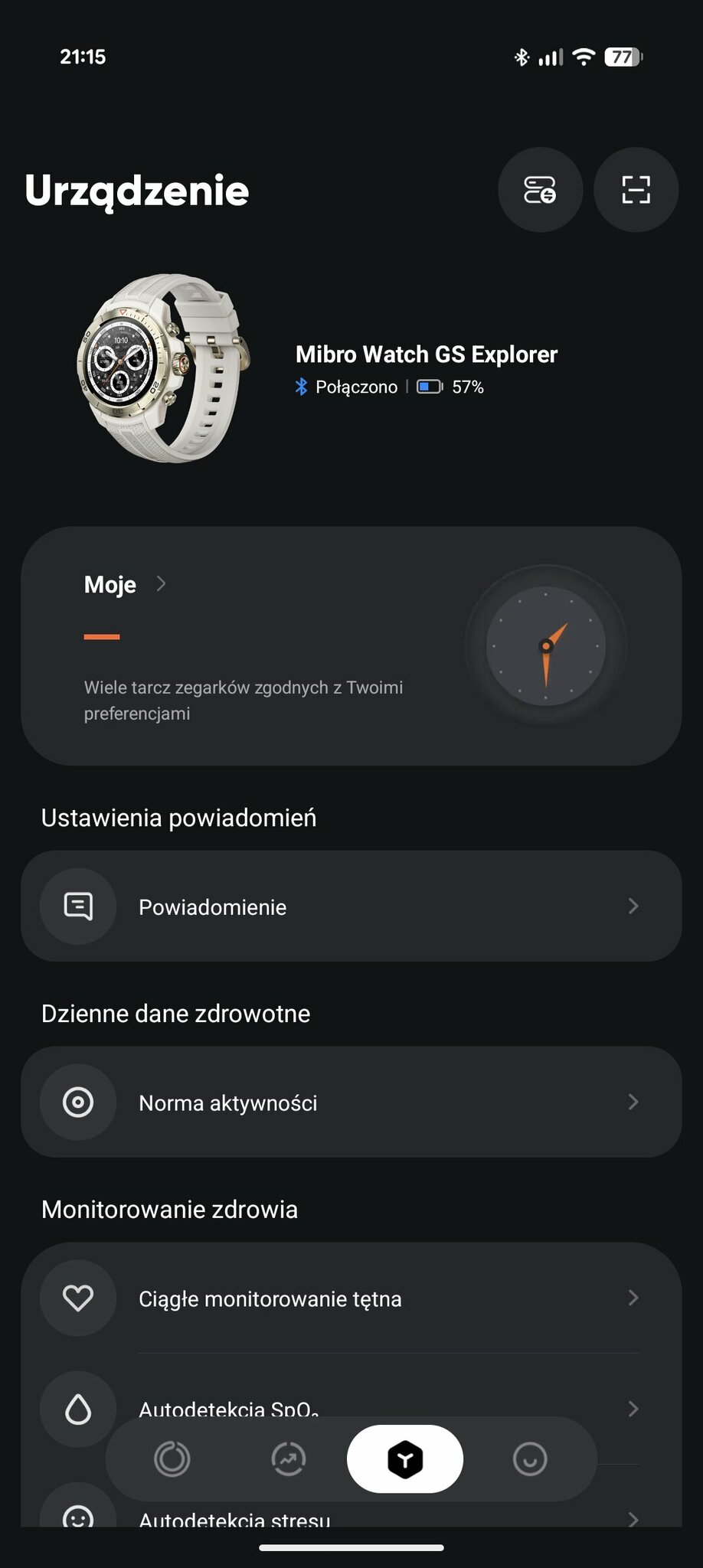Tap the Mibro Watch GS Explorer device
This screenshot has height=1568, width=703.
(x=426, y=354)
